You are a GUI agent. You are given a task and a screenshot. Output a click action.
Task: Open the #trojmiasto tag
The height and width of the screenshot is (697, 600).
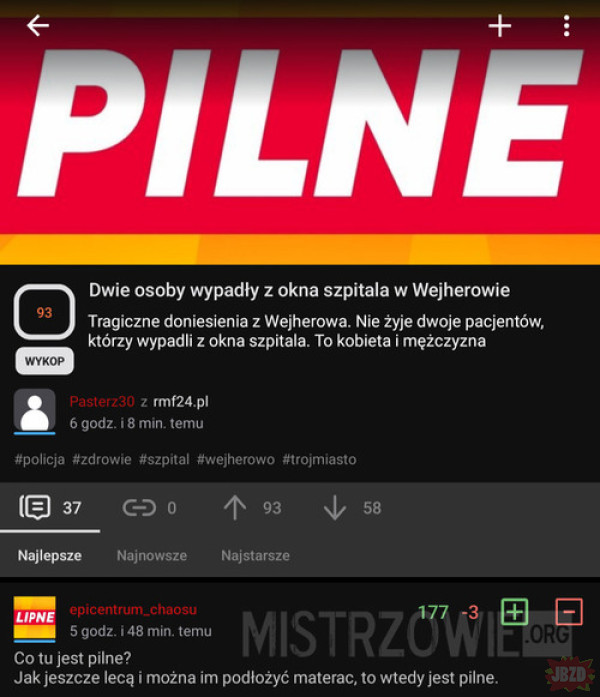(x=319, y=459)
